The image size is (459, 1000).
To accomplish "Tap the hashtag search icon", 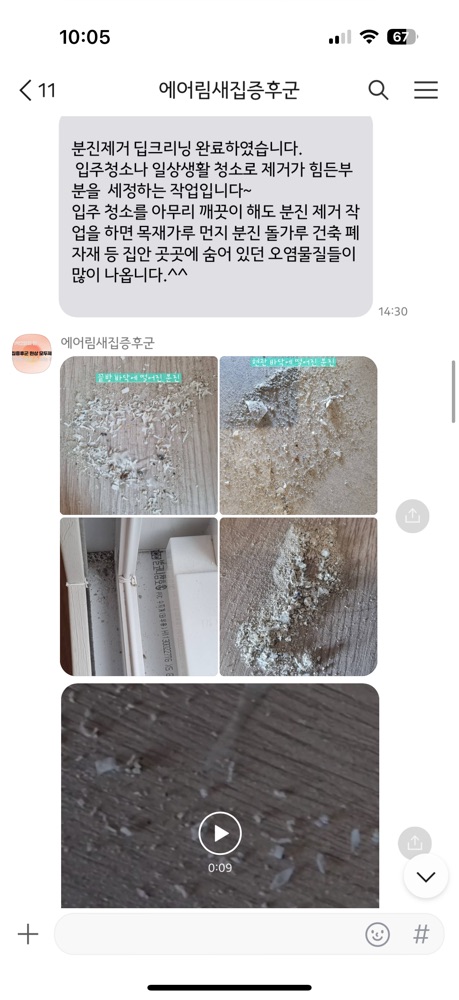I will pos(421,935).
